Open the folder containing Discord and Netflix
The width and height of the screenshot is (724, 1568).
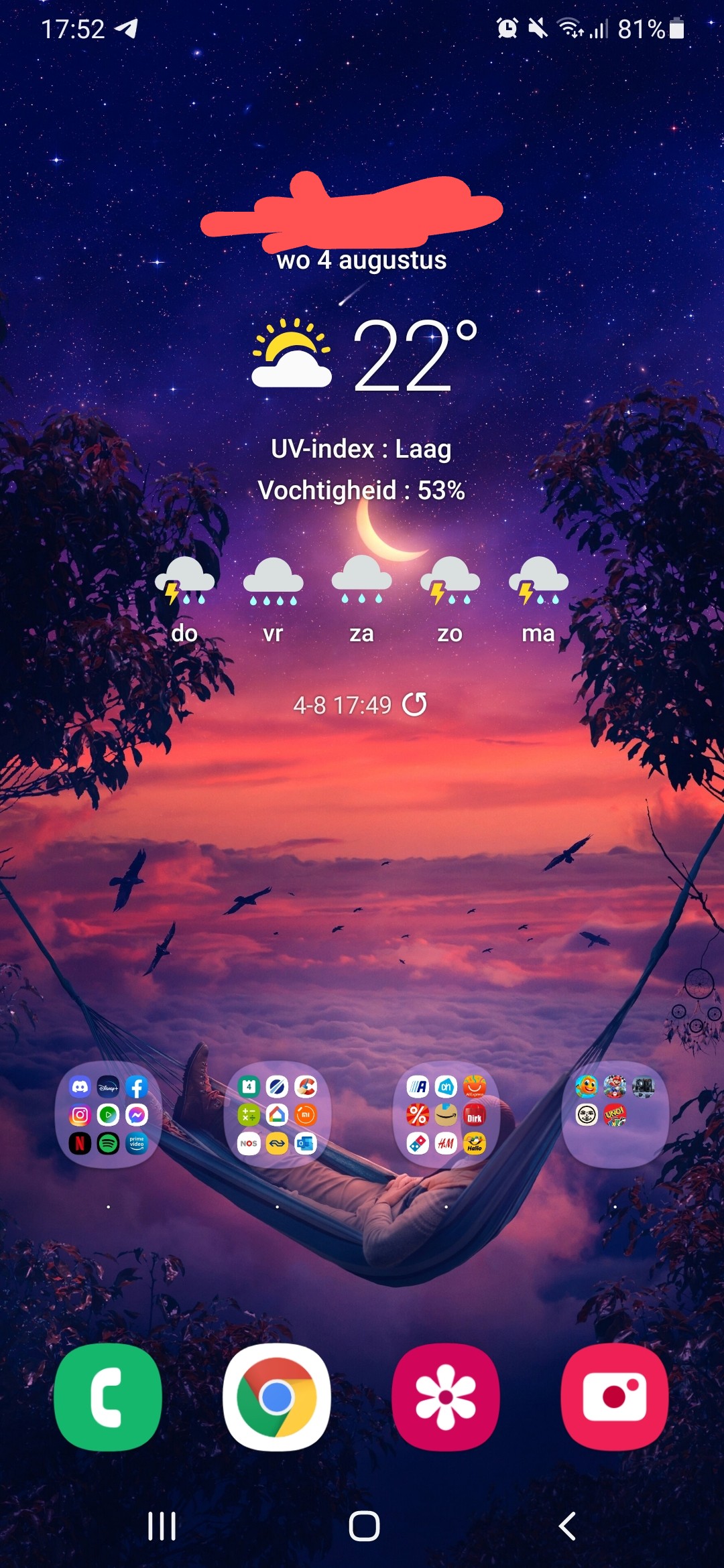click(x=108, y=1114)
